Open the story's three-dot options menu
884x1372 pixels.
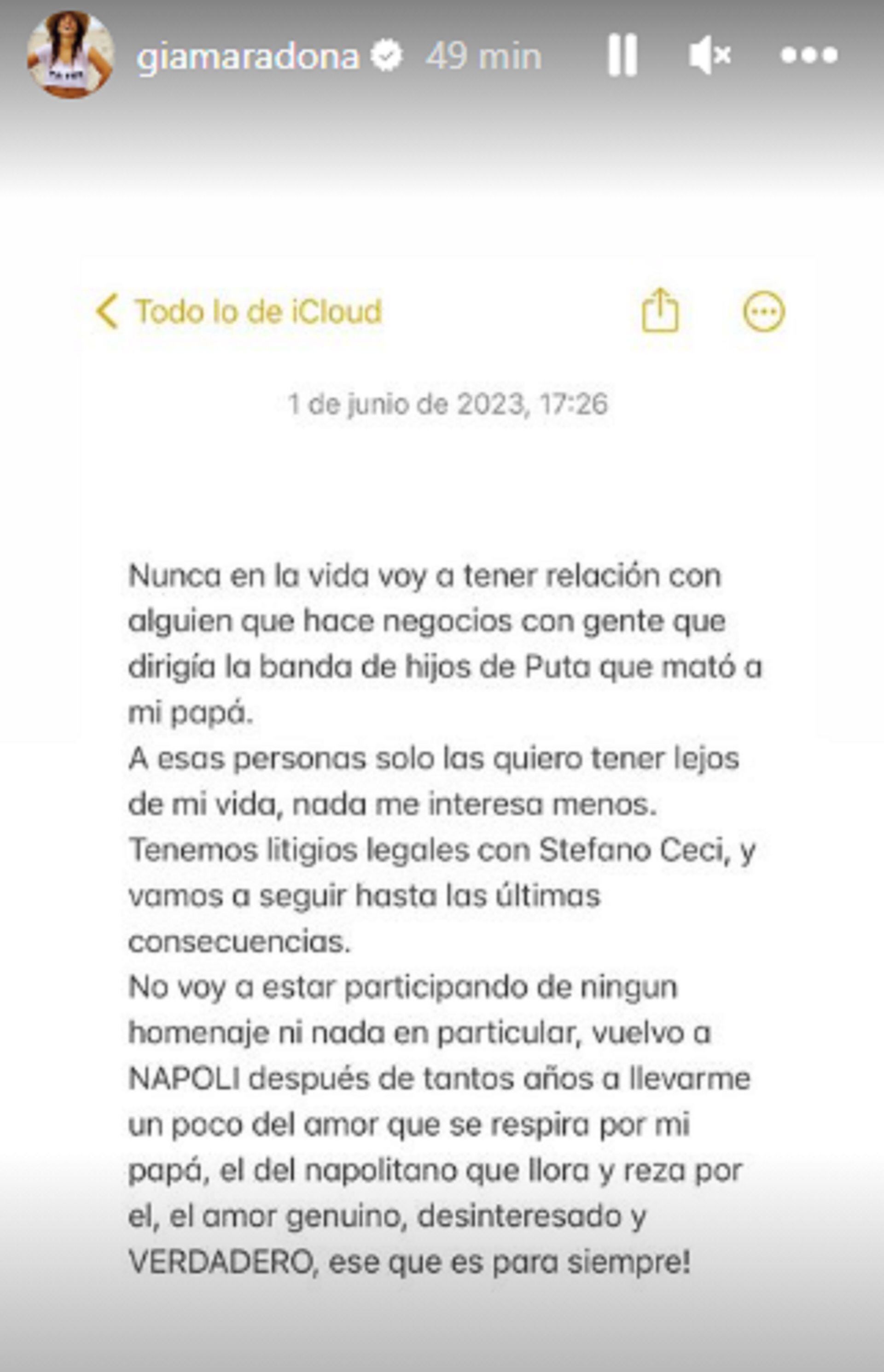coord(809,55)
